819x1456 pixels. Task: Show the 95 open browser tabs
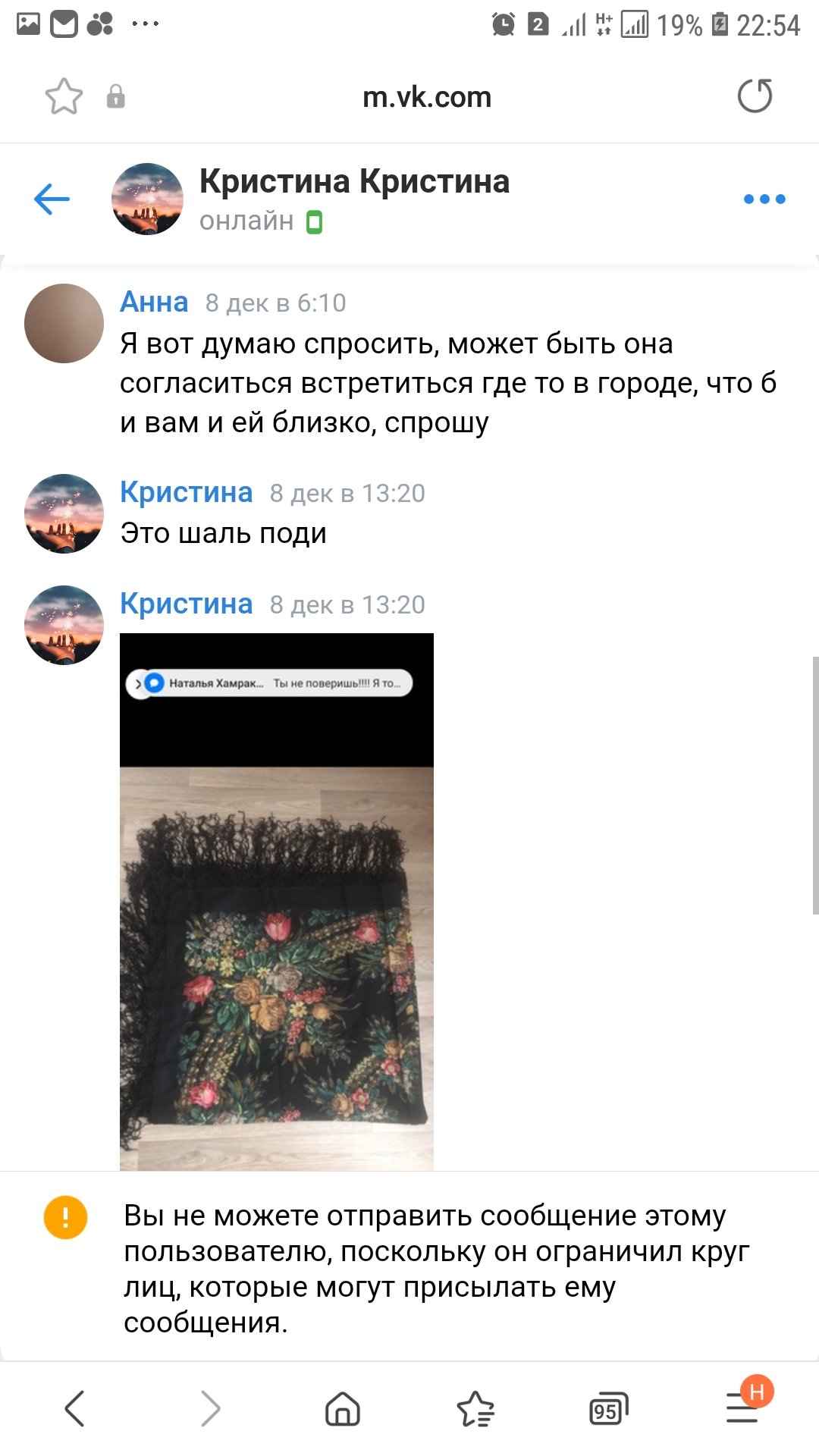pos(608,1409)
